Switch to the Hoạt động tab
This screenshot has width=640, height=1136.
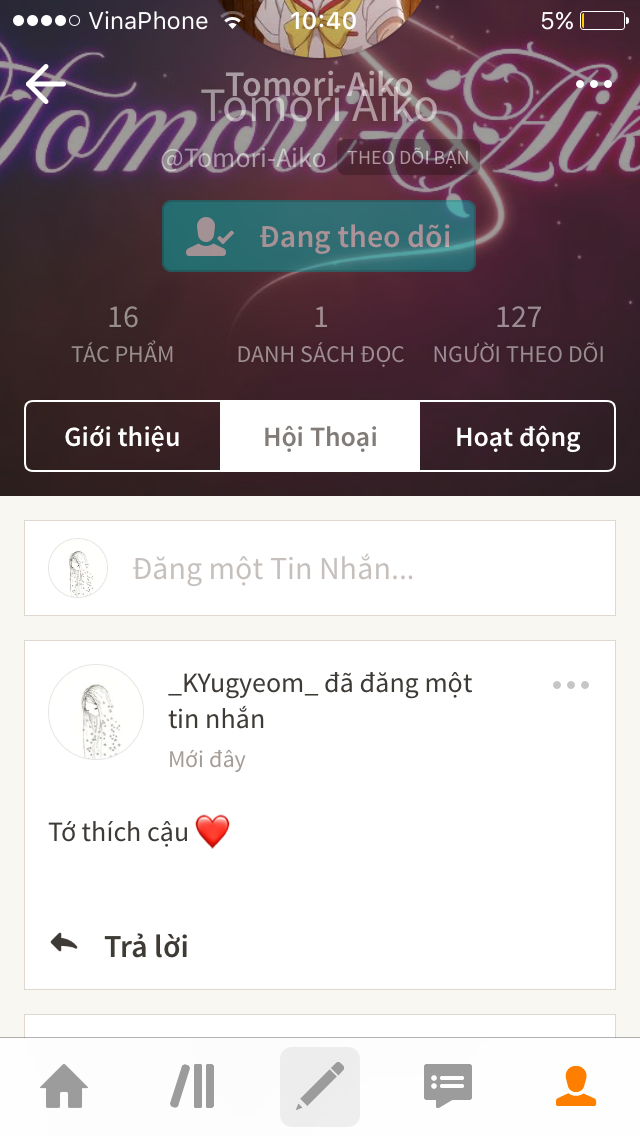point(517,437)
